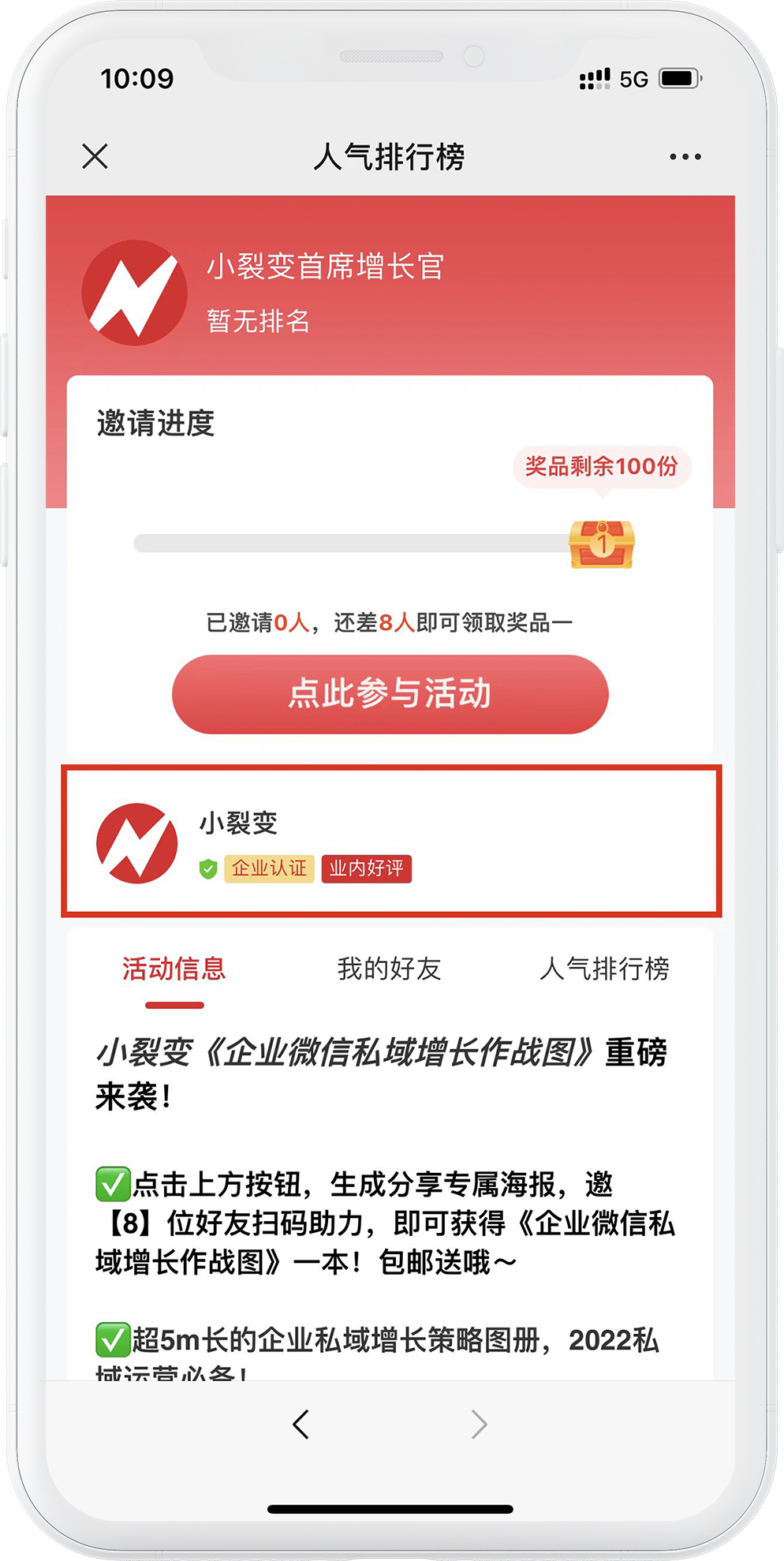Go forward with the browser forward arrow
784x1561 pixels.
(479, 1425)
